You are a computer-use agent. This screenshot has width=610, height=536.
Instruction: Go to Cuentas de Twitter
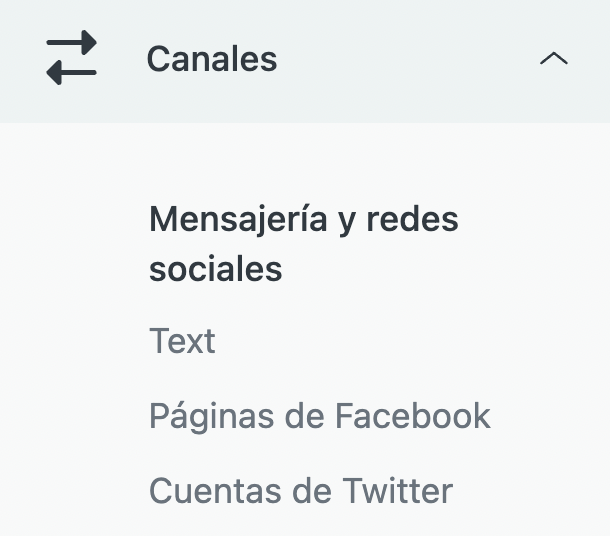click(x=300, y=491)
